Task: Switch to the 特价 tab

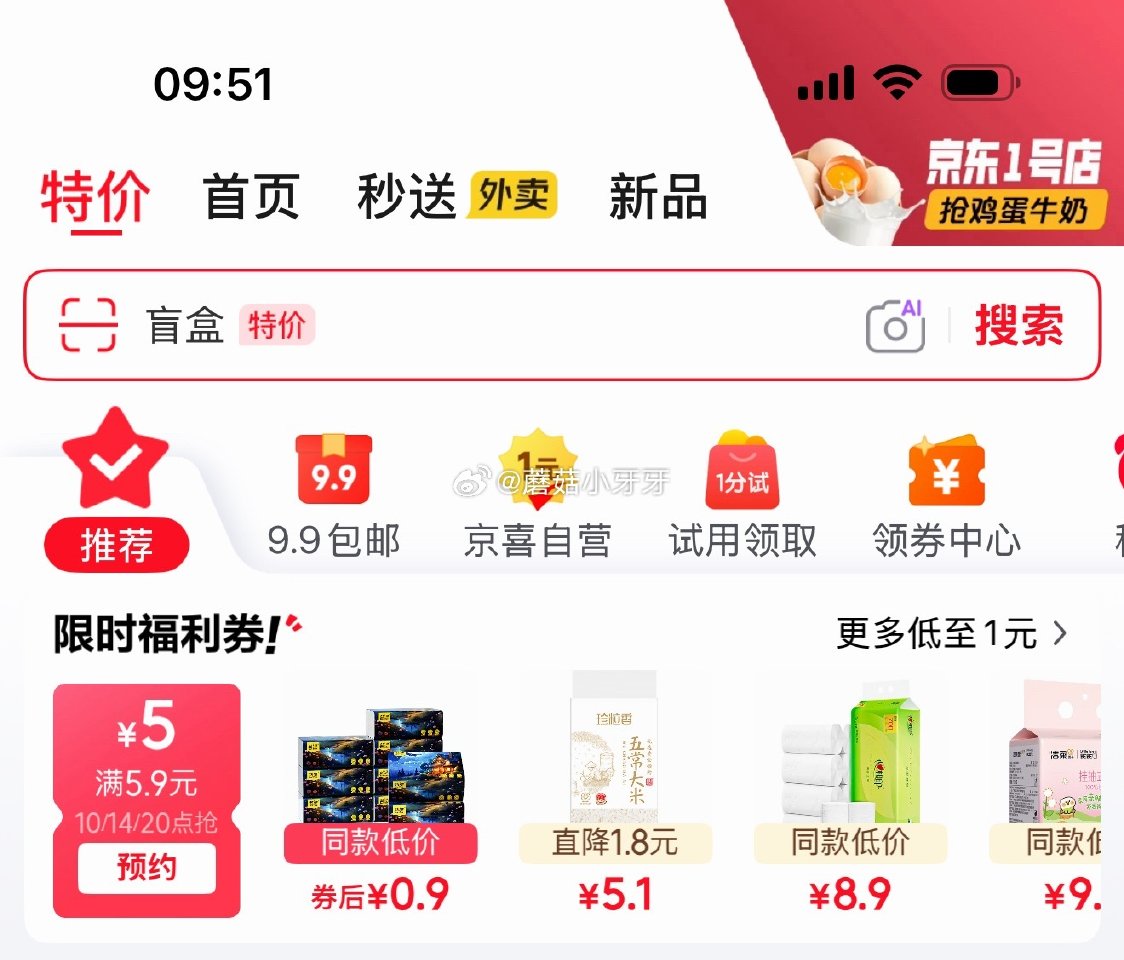Action: tap(95, 197)
